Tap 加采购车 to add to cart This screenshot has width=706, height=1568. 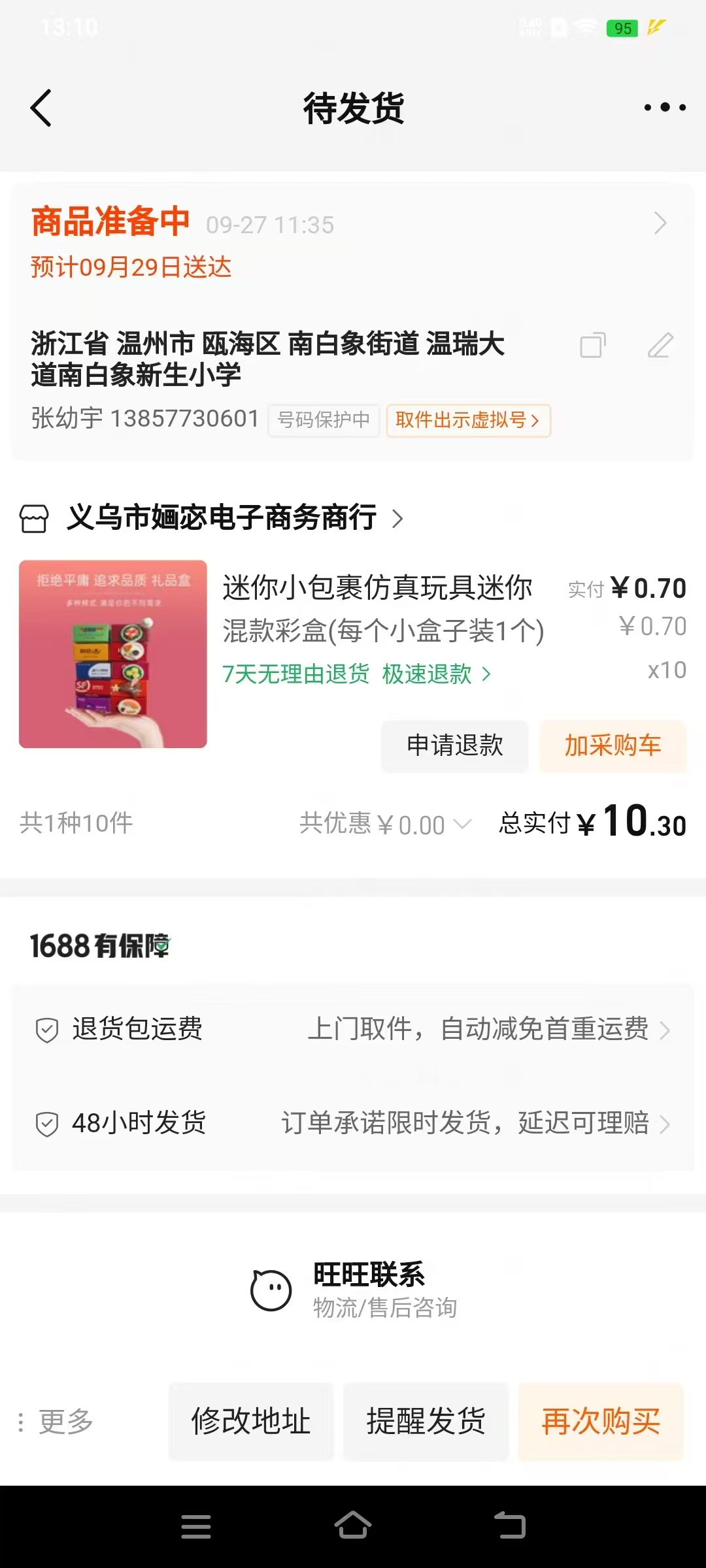point(613,745)
